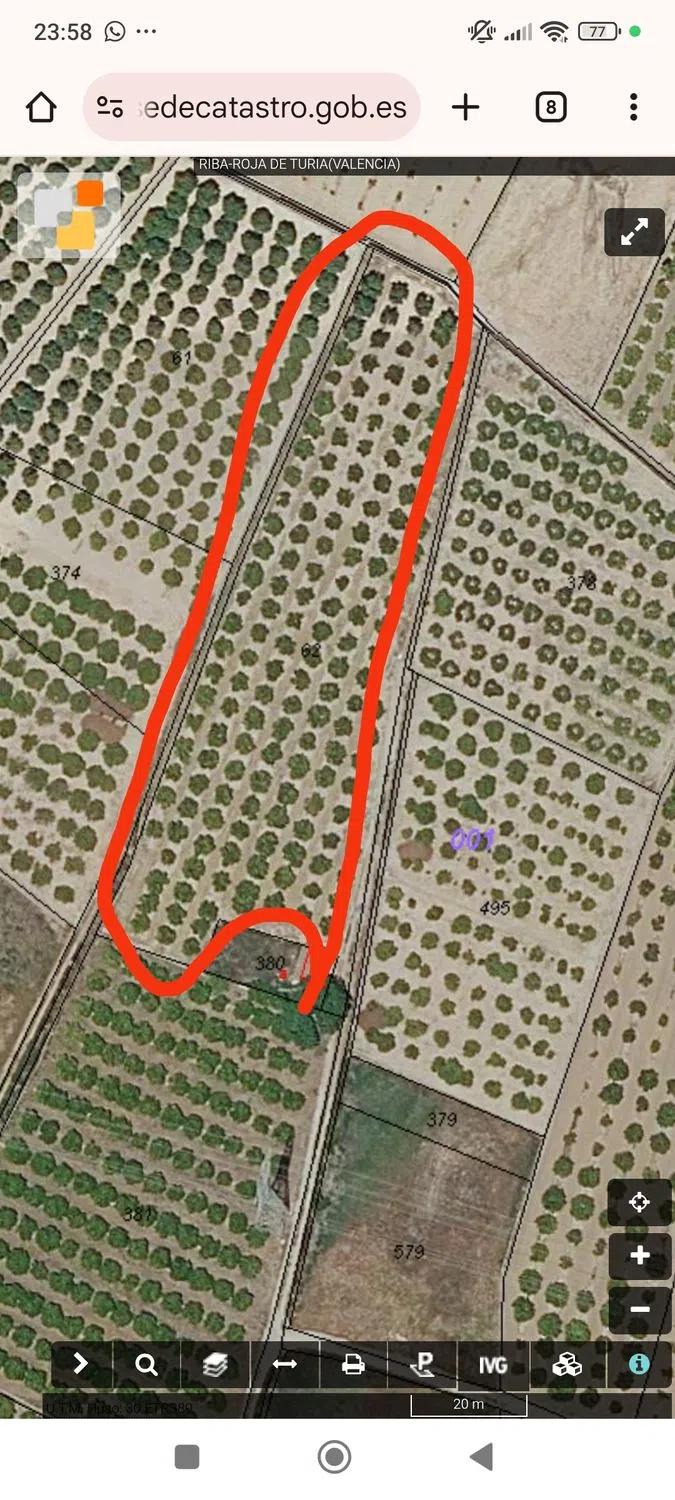Tap the sedecatastro.gob.es address bar
This screenshot has height=1500, width=675.
[253, 107]
